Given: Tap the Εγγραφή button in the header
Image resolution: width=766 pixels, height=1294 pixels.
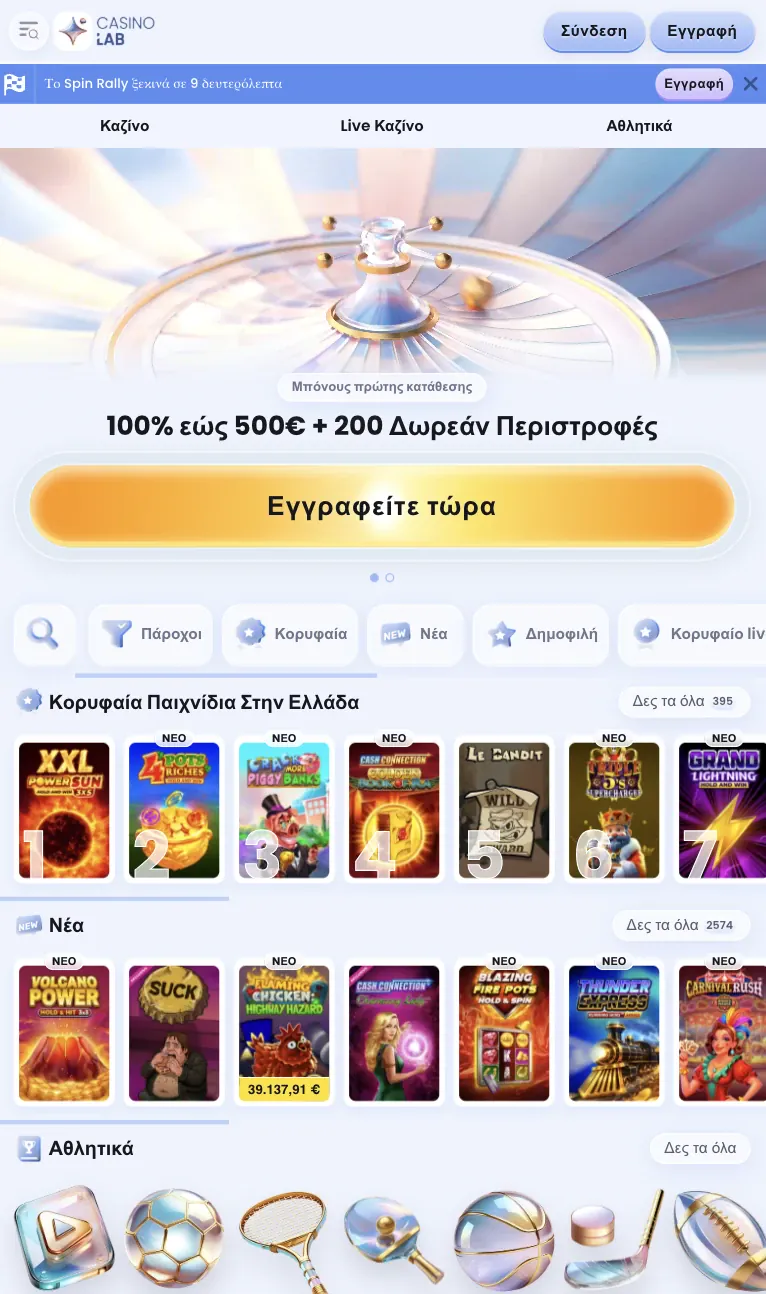Looking at the screenshot, I should 702,31.
